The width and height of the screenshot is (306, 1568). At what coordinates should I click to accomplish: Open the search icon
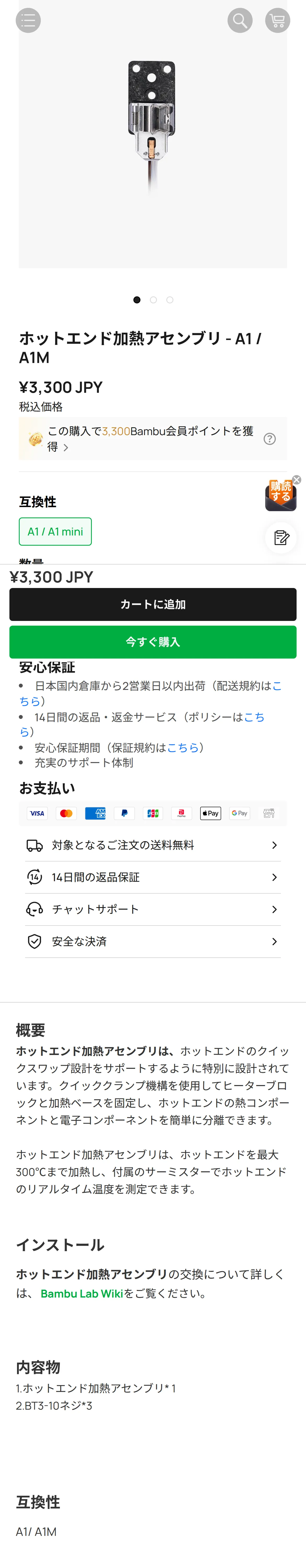pos(240,21)
